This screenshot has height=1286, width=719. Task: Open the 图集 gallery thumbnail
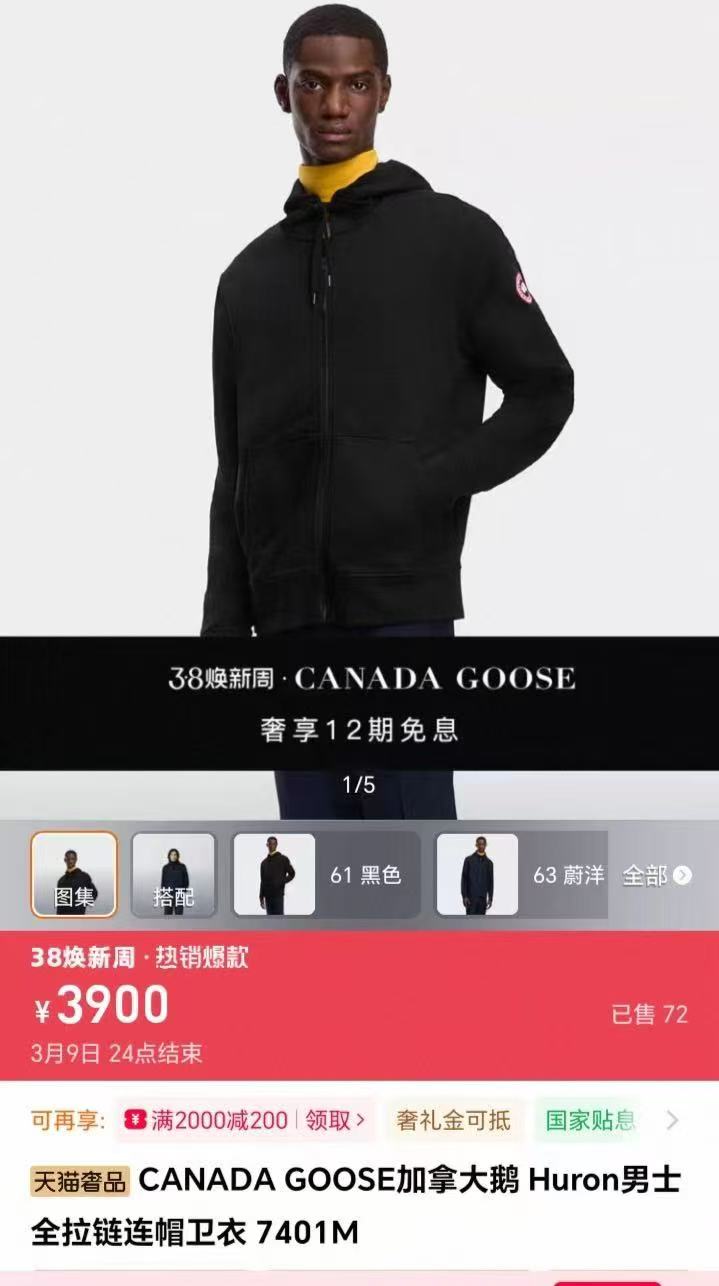coord(74,875)
